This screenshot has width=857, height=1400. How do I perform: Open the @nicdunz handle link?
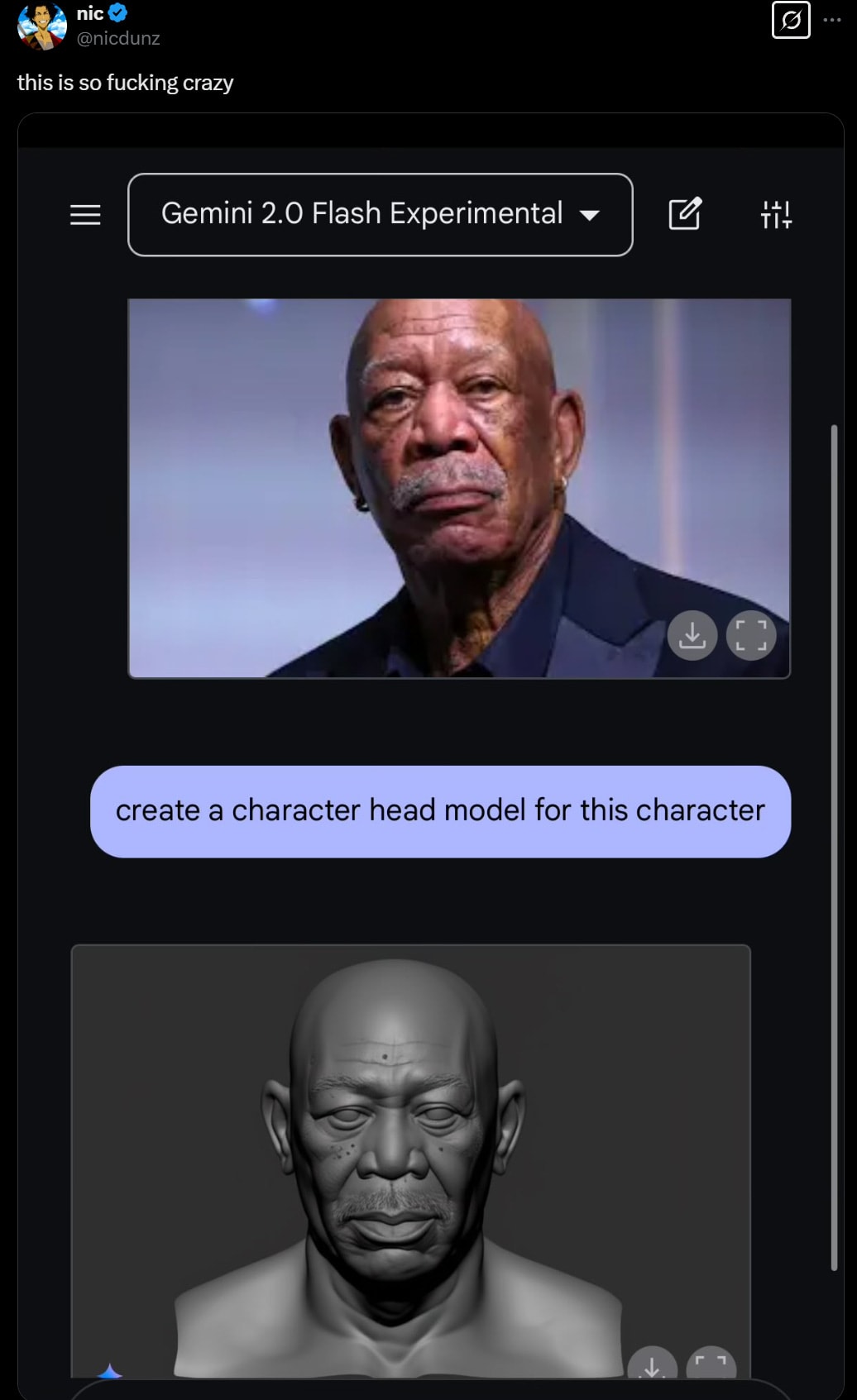(118, 38)
